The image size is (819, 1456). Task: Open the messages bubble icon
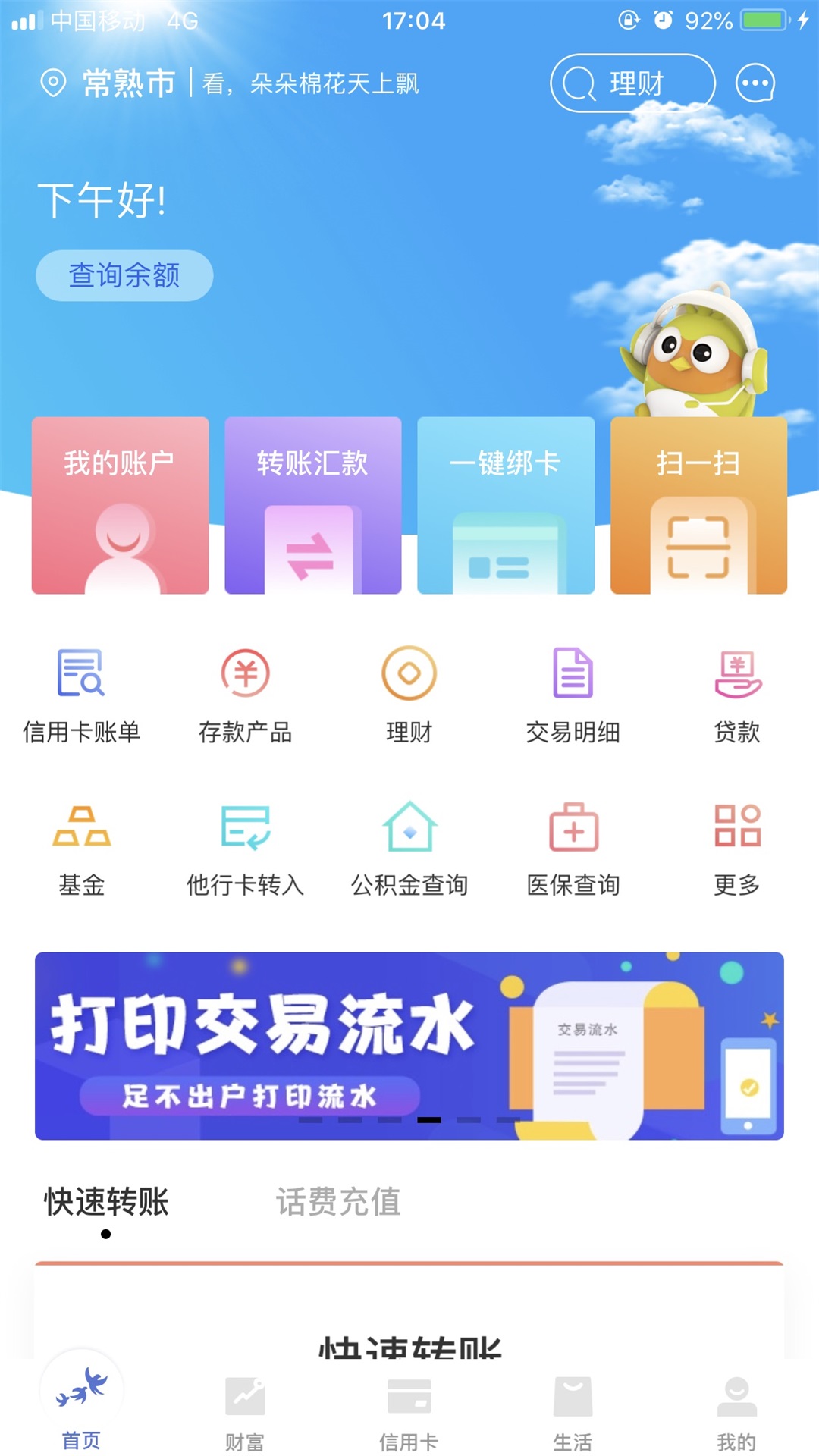point(756,83)
